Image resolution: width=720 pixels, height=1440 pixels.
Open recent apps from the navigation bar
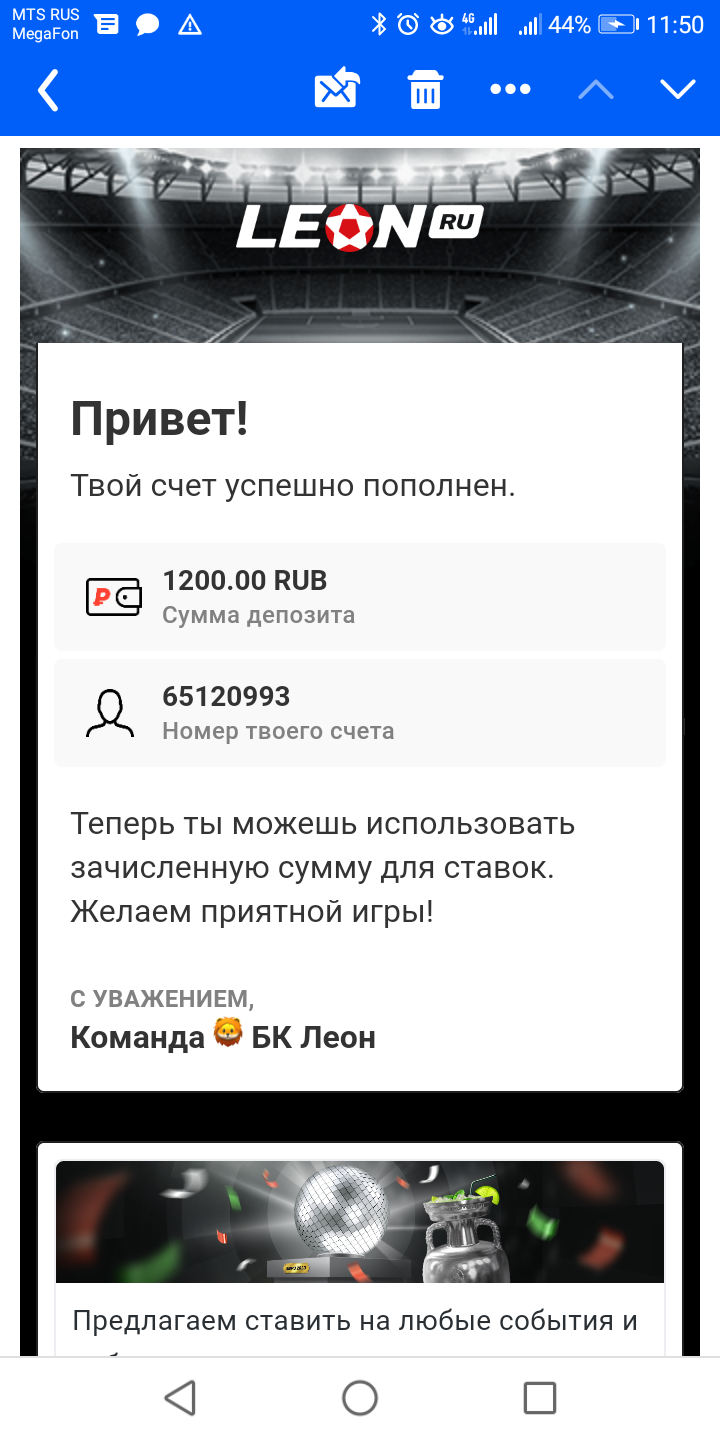point(540,1398)
